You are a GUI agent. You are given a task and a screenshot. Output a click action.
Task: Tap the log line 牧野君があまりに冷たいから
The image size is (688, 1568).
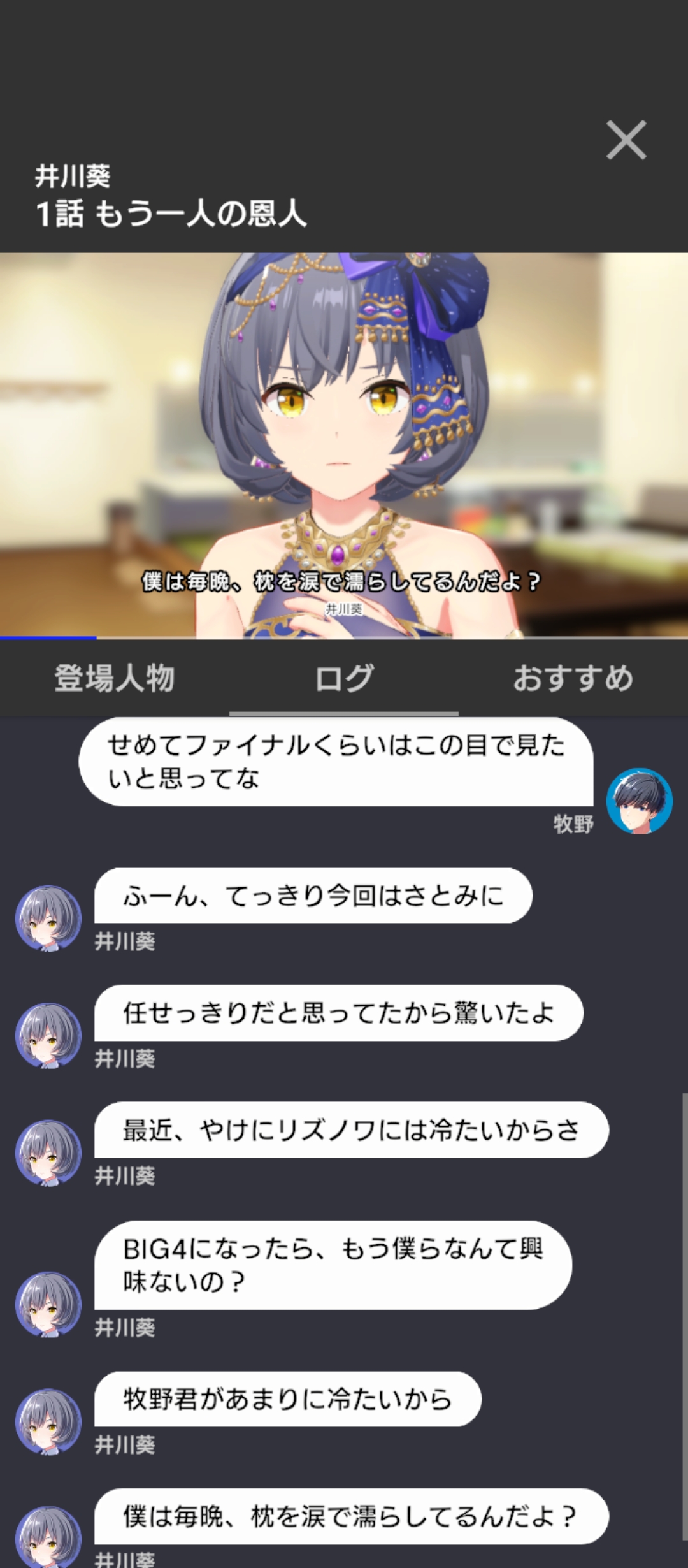coord(287,1399)
